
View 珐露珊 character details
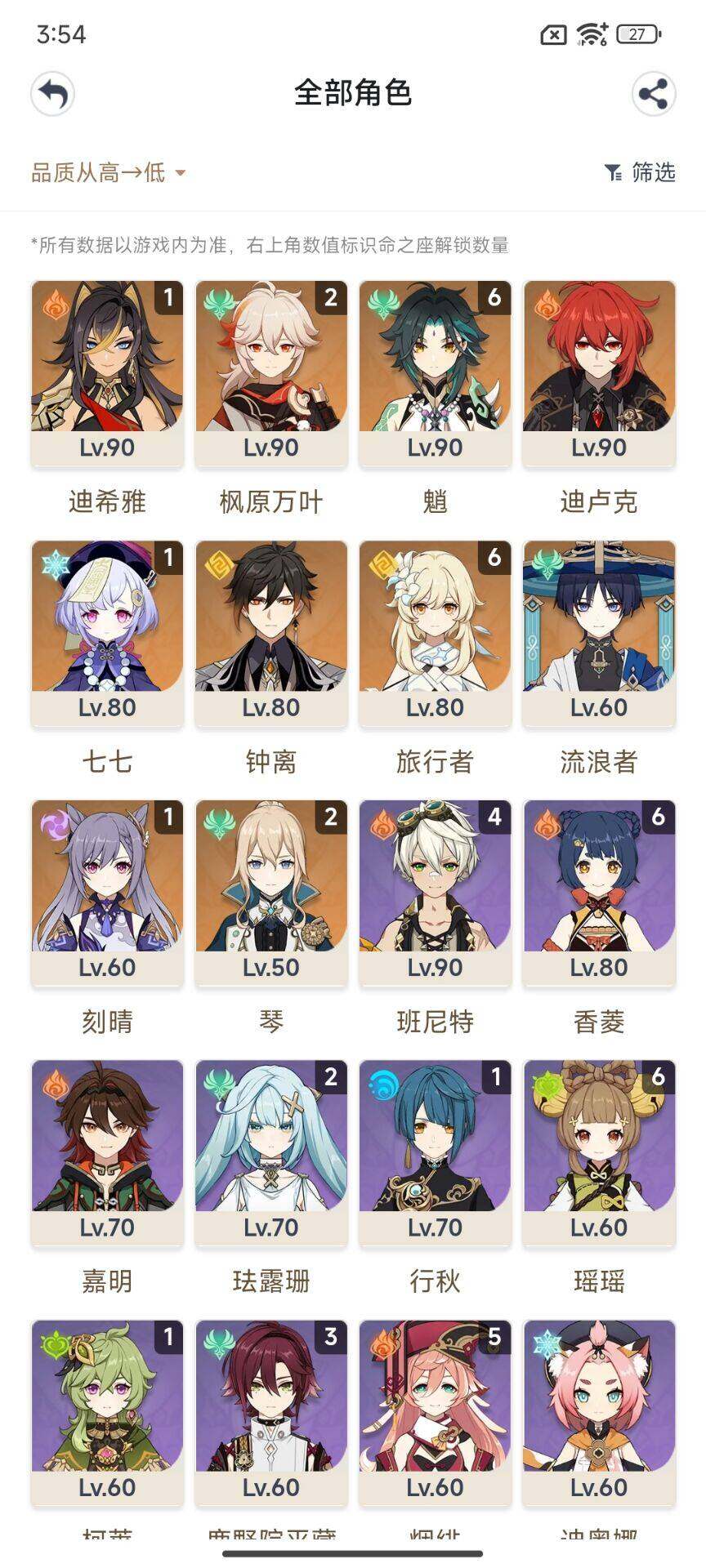tap(271, 1151)
